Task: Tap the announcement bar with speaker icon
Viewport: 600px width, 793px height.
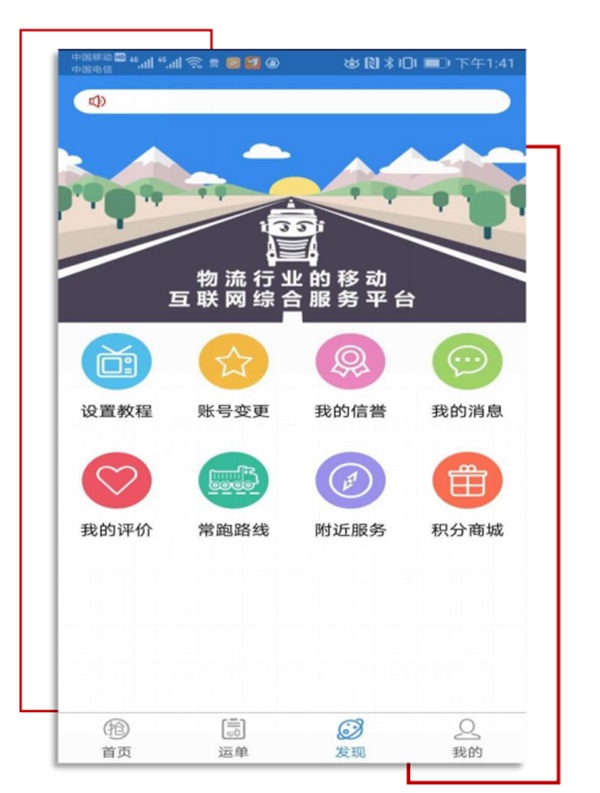Action: click(x=292, y=101)
